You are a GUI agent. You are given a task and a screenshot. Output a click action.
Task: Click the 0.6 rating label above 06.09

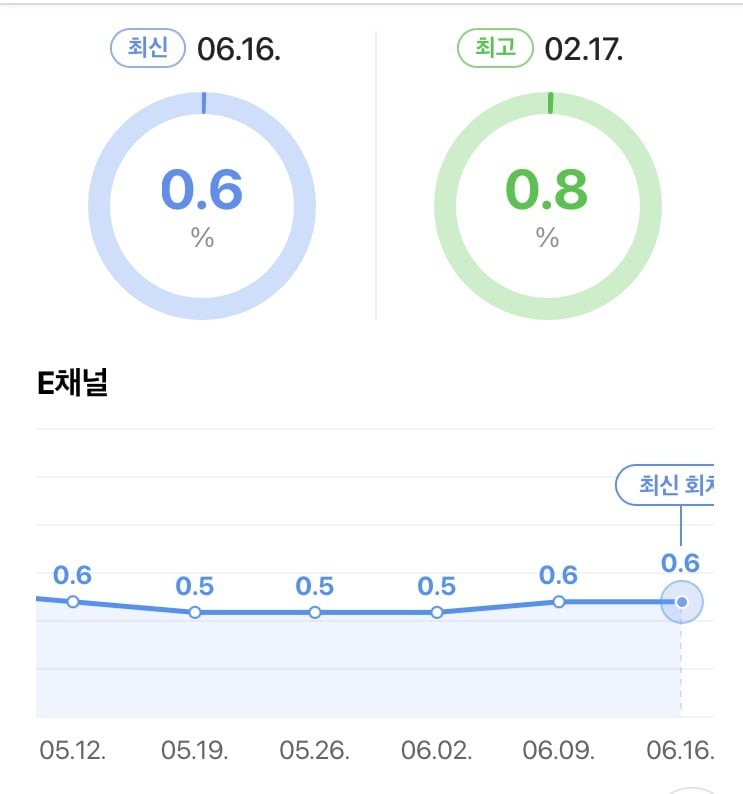click(560, 575)
